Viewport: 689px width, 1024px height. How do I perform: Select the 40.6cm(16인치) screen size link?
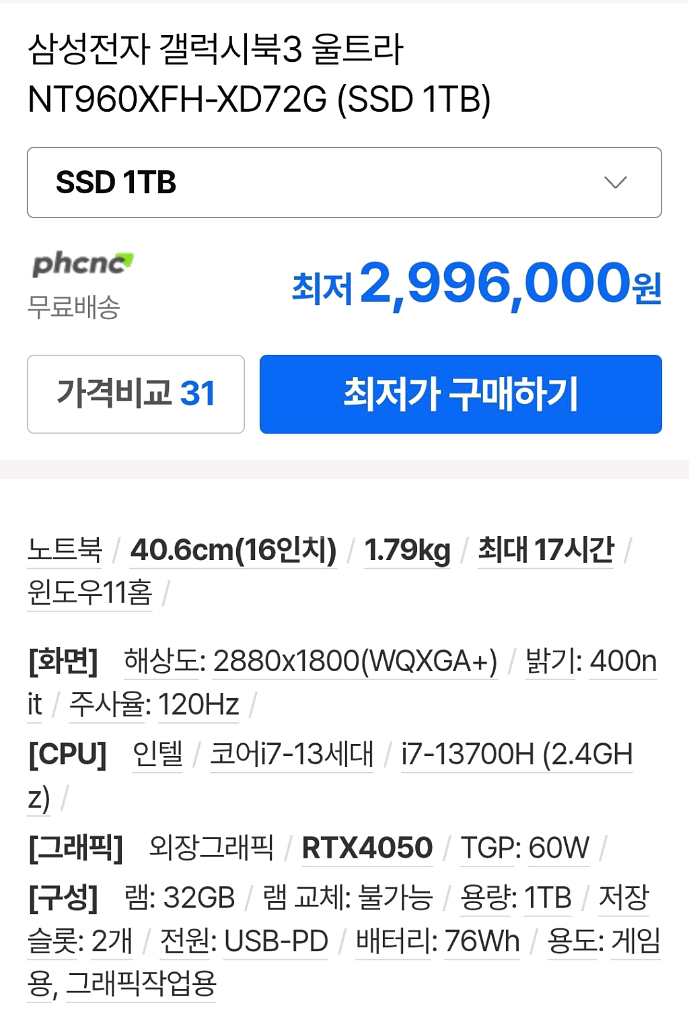(233, 550)
